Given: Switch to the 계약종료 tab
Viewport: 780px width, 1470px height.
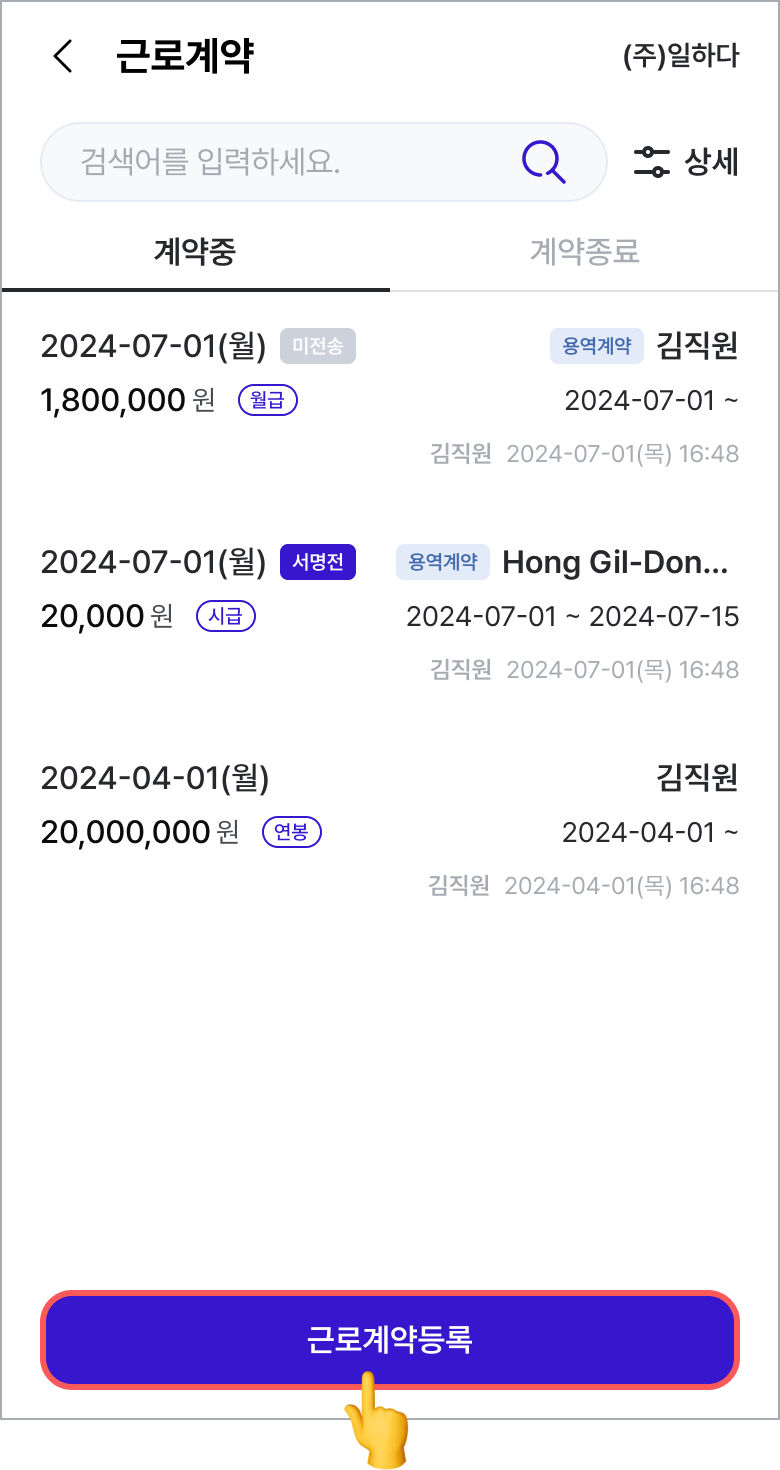Looking at the screenshot, I should (x=584, y=251).
